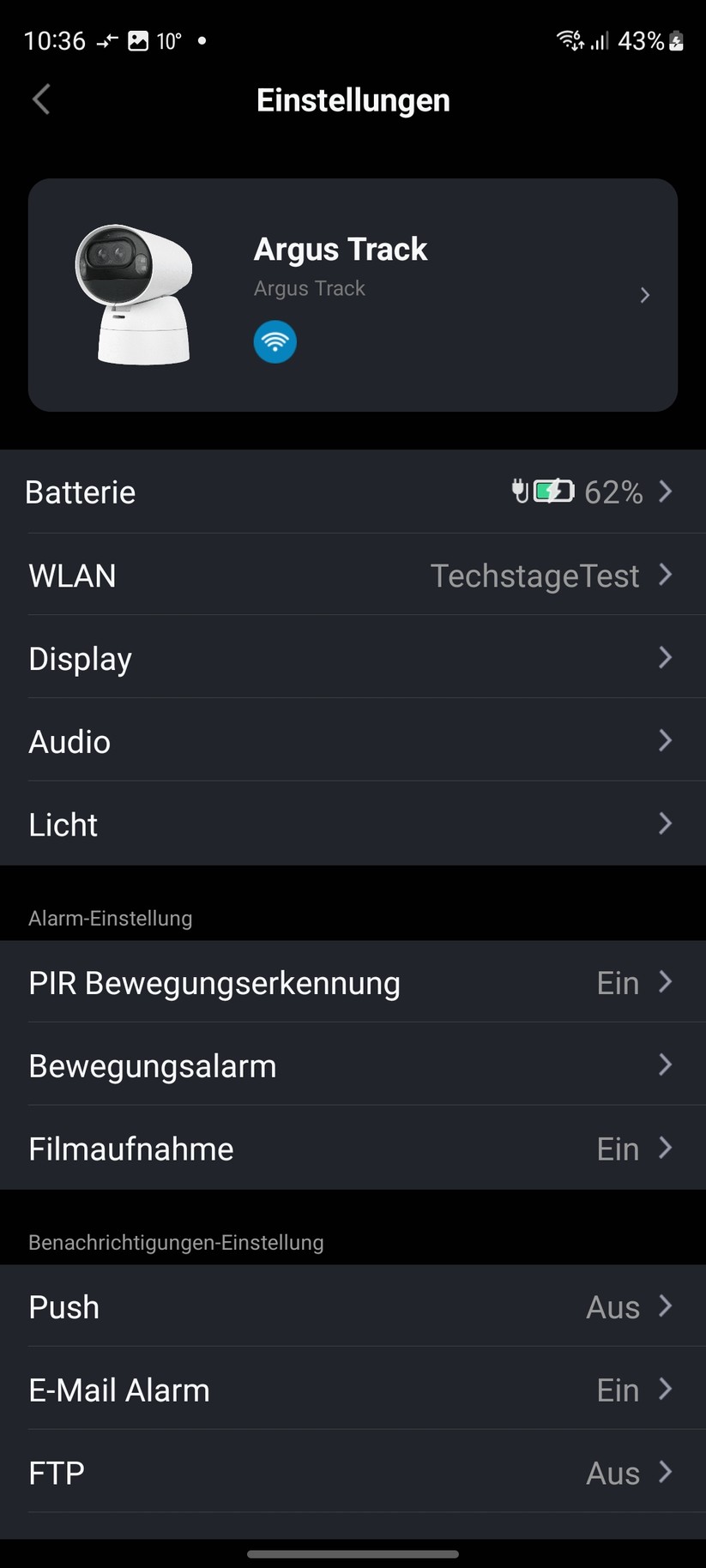Tap the 62% battery level indicator
This screenshot has width=706, height=1568.
click(613, 492)
